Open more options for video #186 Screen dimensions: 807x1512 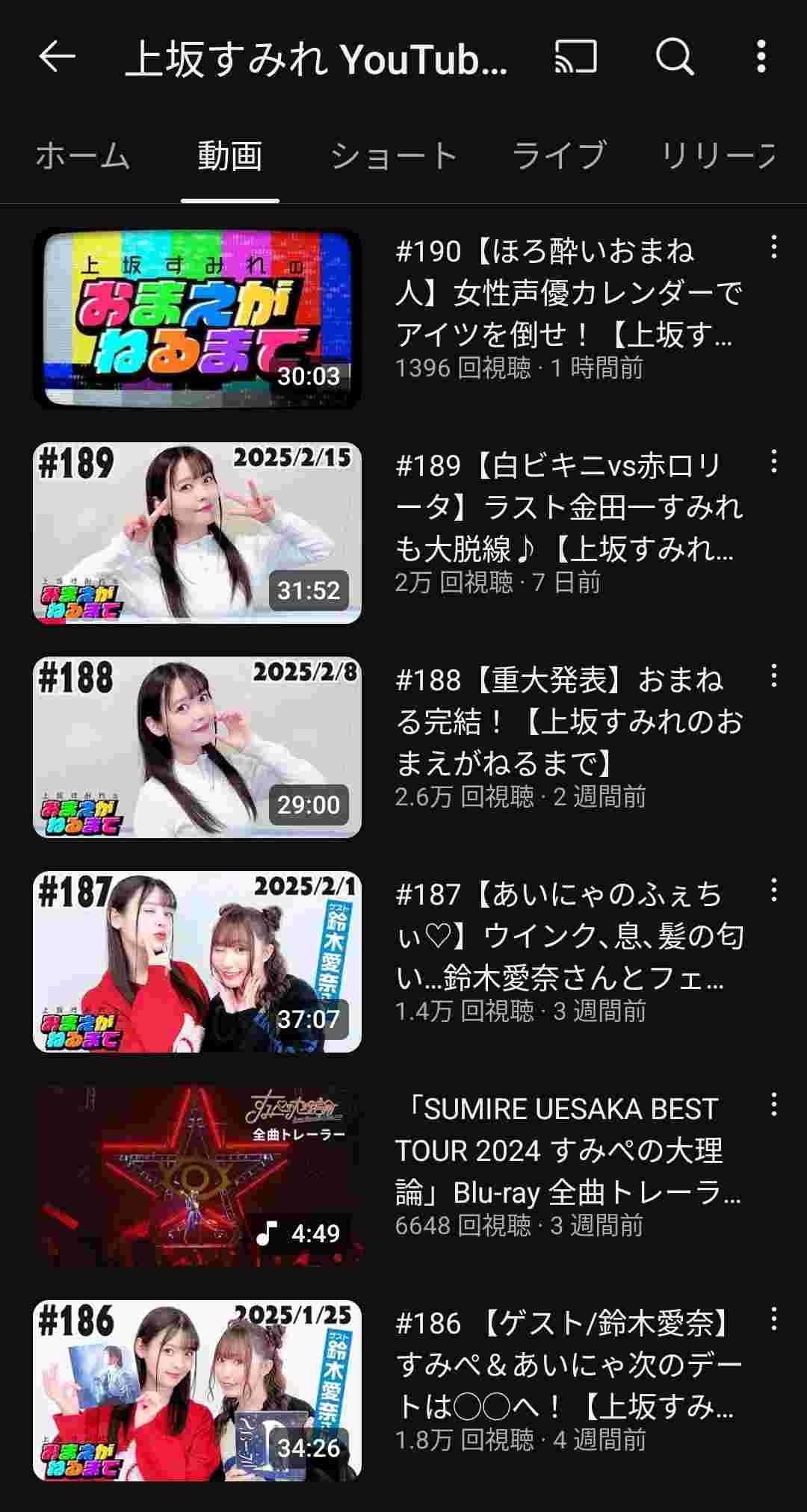point(773,1319)
